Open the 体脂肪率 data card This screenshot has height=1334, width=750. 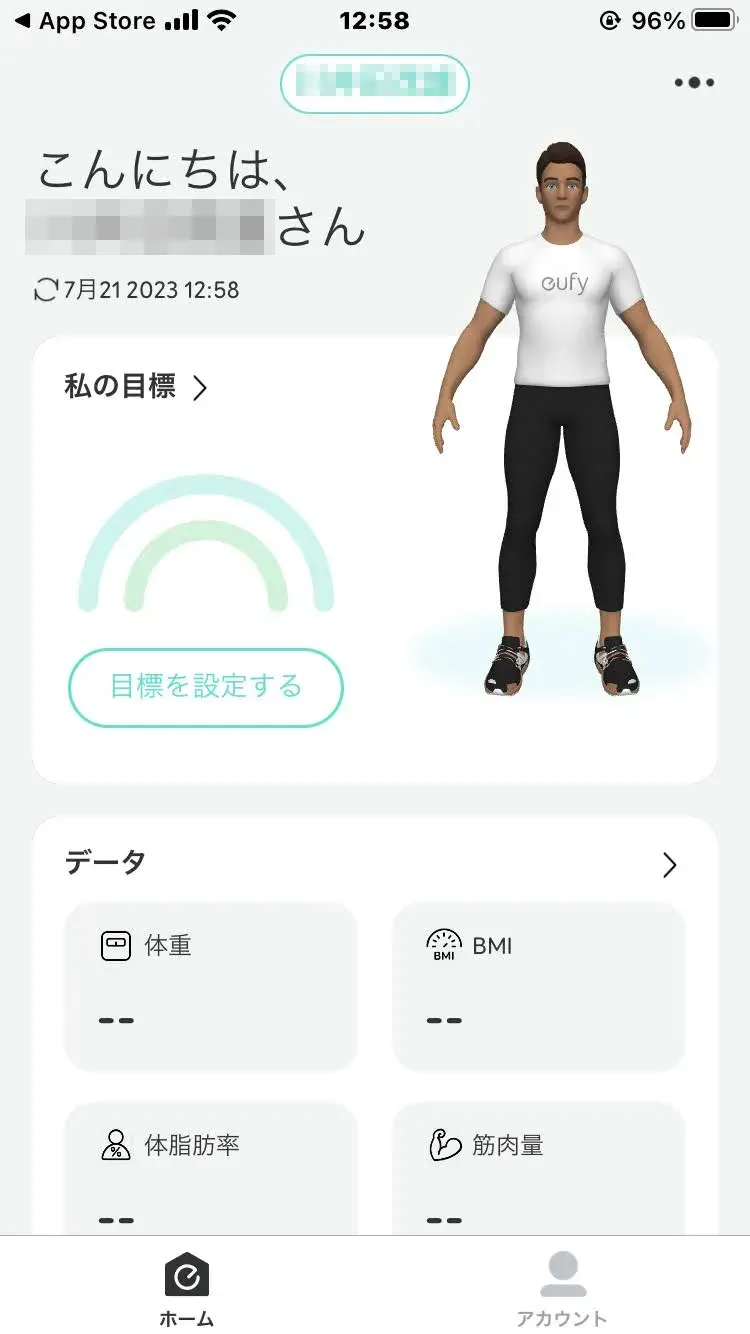coord(211,1168)
